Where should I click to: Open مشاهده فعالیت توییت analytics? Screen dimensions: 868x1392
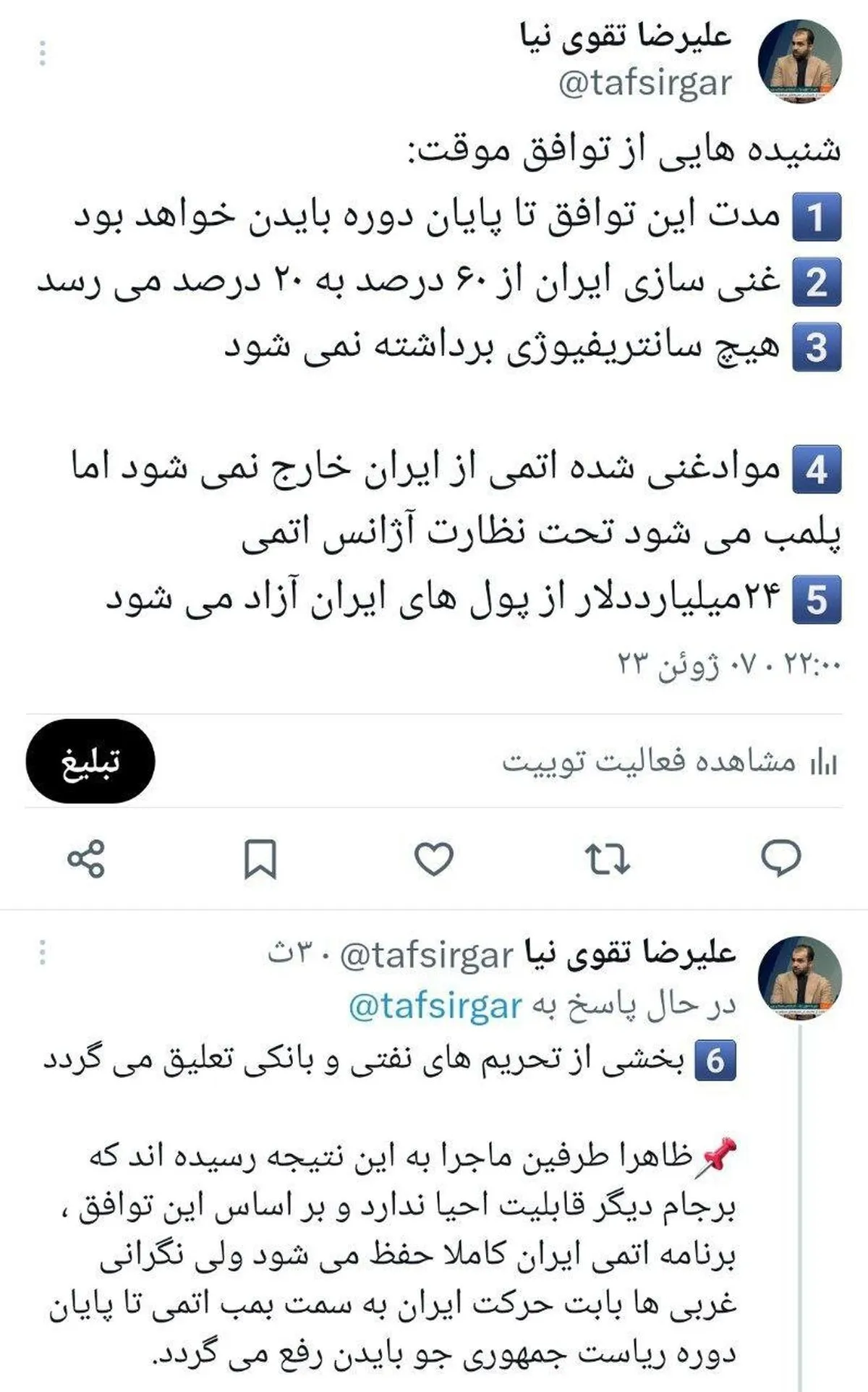pos(670,762)
